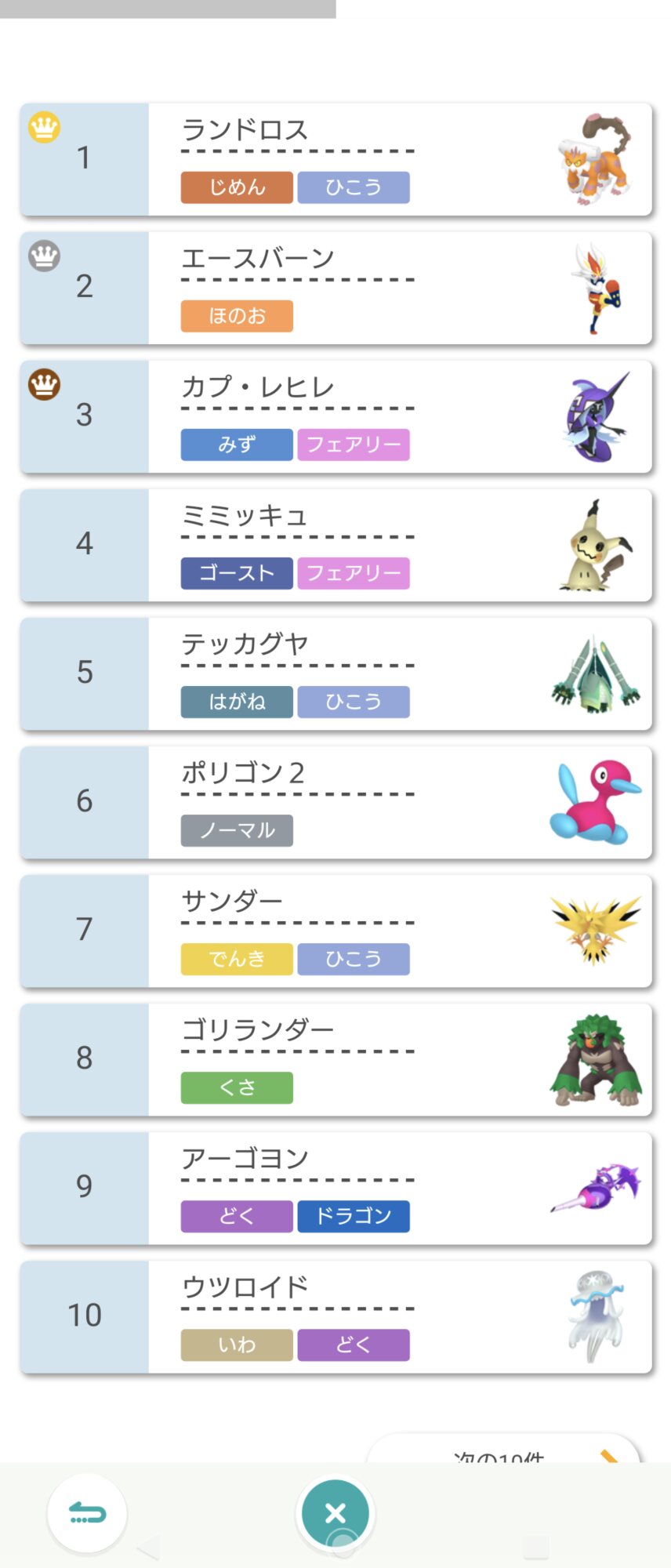Screen dimensions: 671x1568
Task: Open ポリゴン2 details
Action: (335, 802)
